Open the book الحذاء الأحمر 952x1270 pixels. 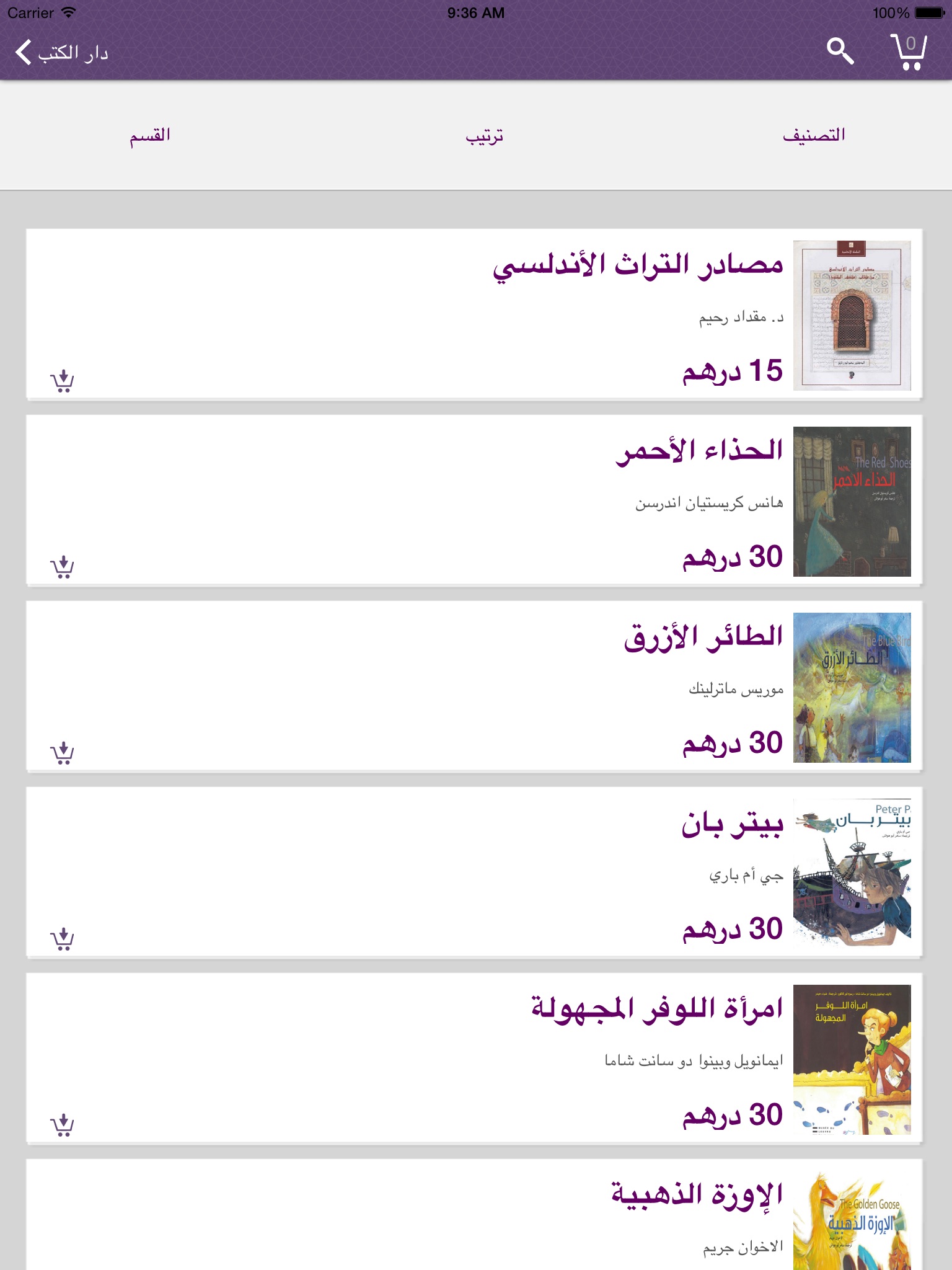point(474,500)
